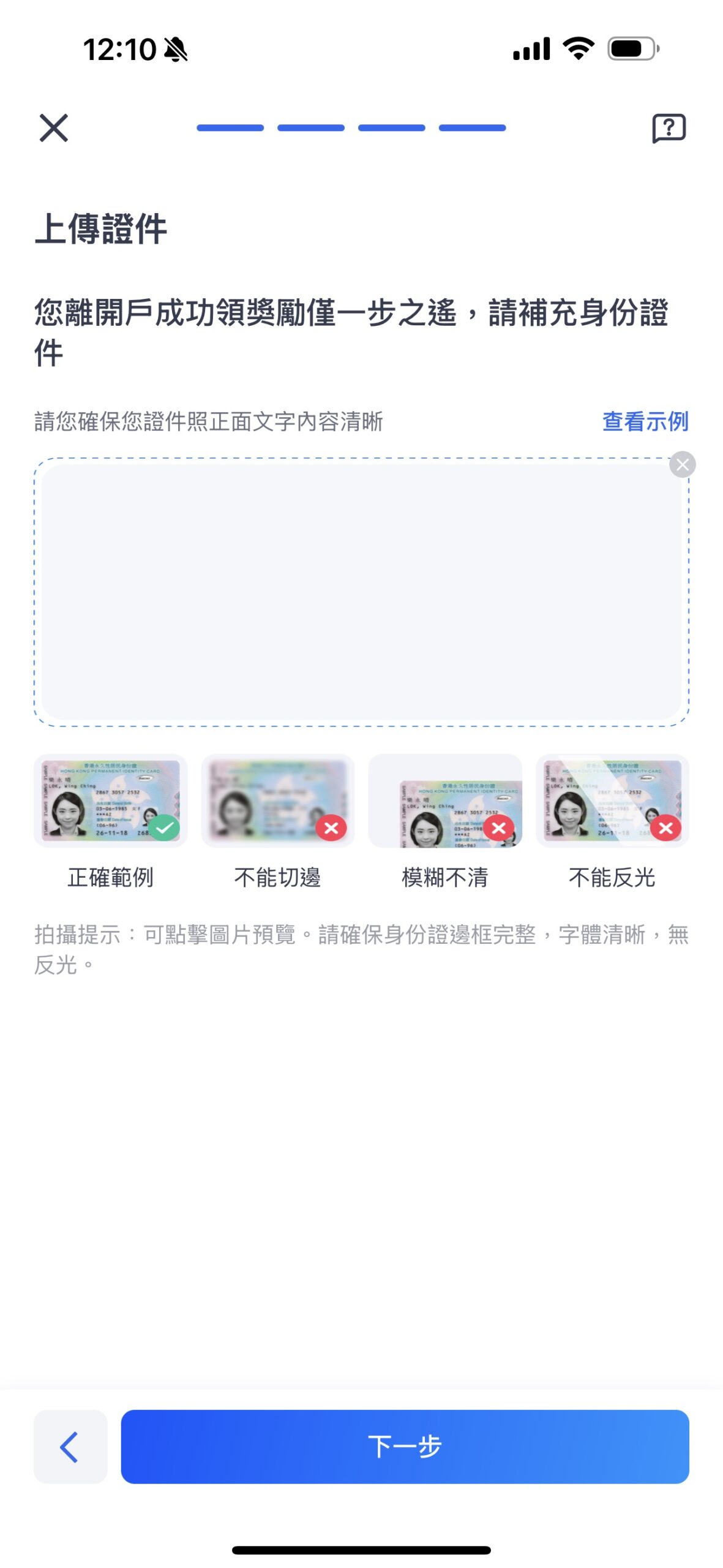Open the help chat icon
This screenshot has height=1568, width=723.
(668, 128)
